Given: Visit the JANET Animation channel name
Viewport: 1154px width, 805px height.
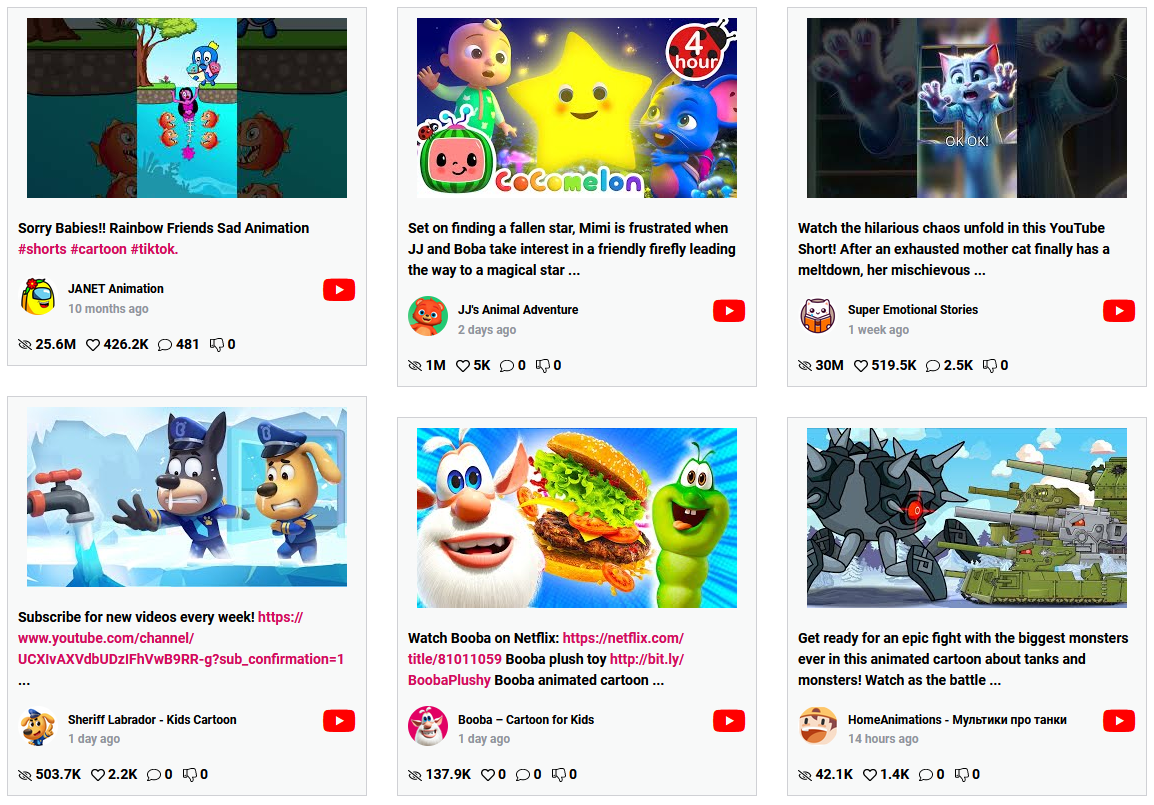Looking at the screenshot, I should [x=116, y=288].
